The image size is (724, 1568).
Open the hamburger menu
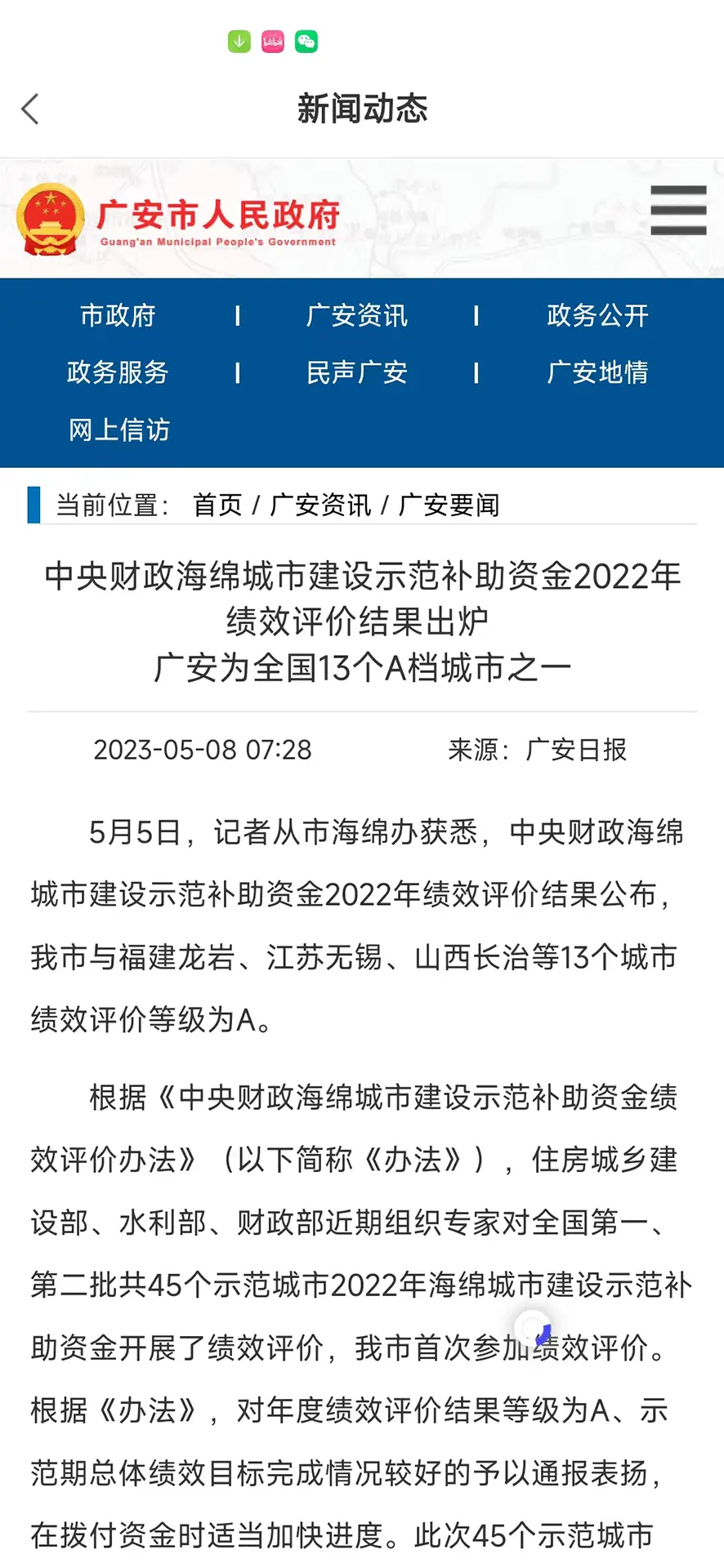[678, 210]
